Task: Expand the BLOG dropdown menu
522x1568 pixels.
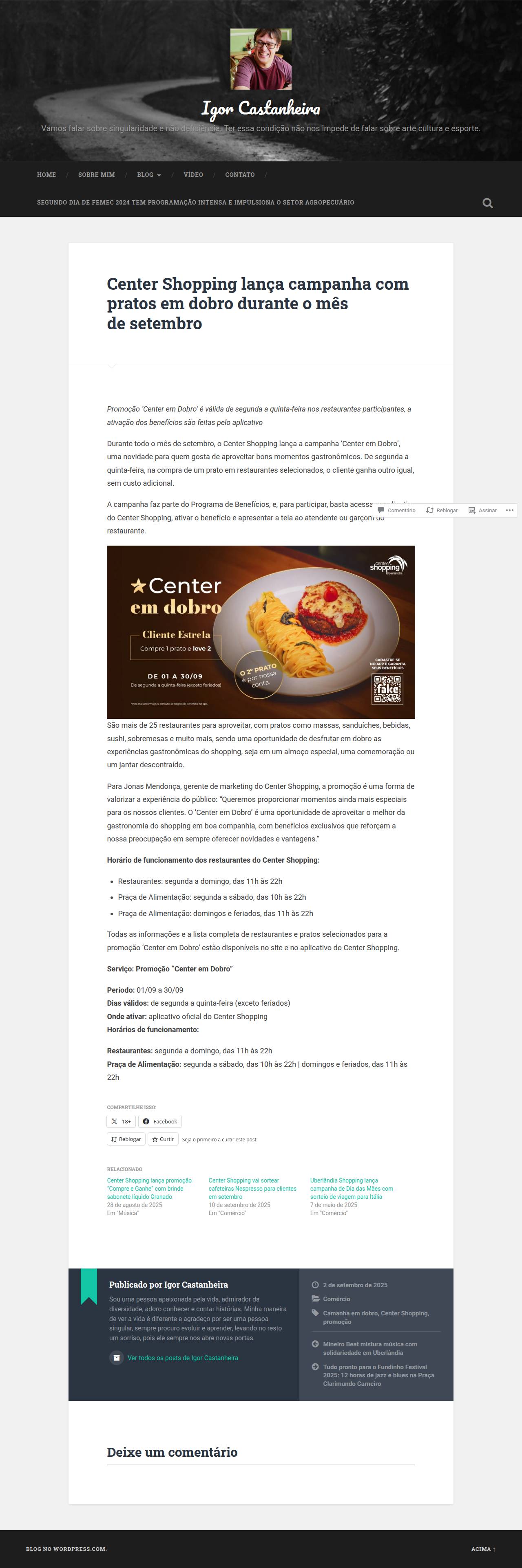Action: pyautogui.click(x=148, y=175)
